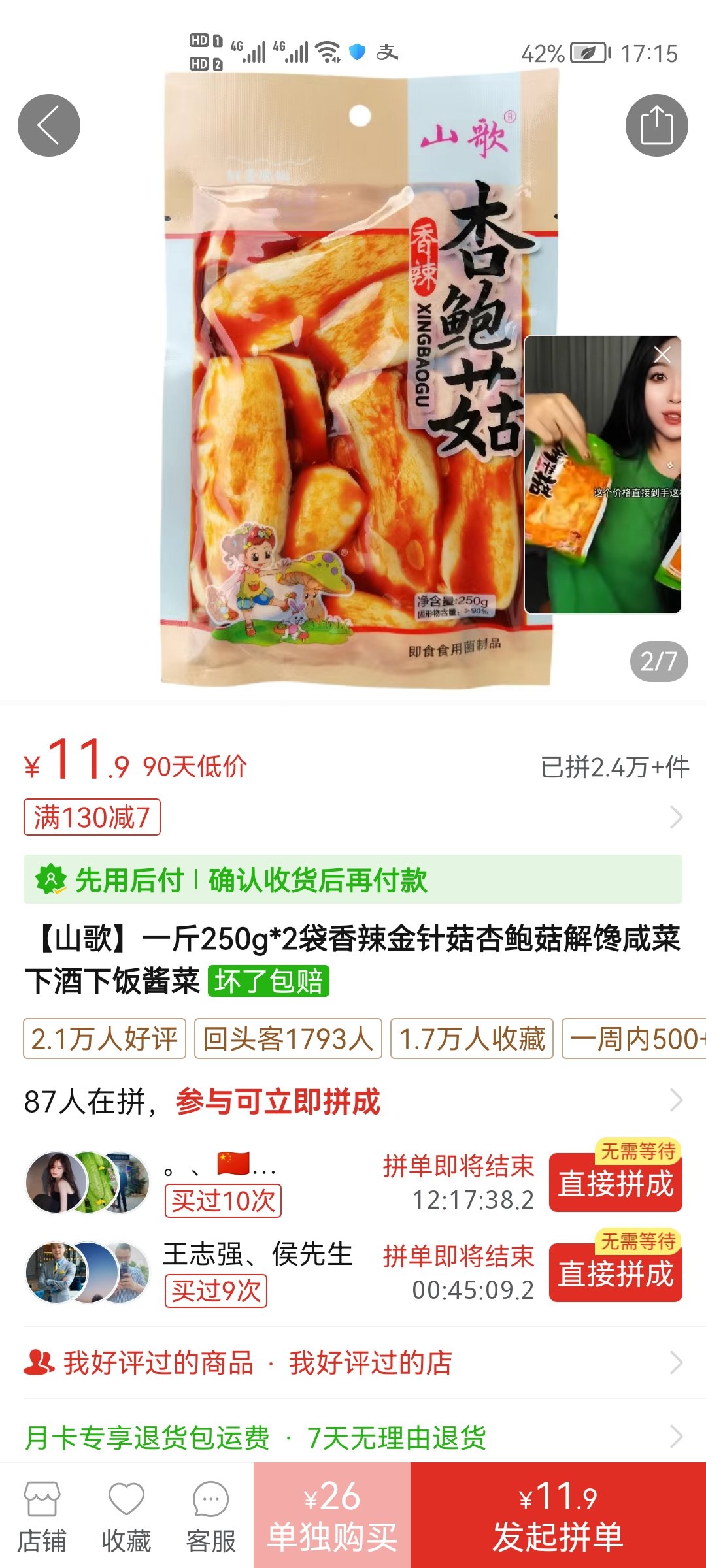Tap the 1.7万人收藏 chip
The width and height of the screenshot is (706, 1568).
click(472, 1039)
